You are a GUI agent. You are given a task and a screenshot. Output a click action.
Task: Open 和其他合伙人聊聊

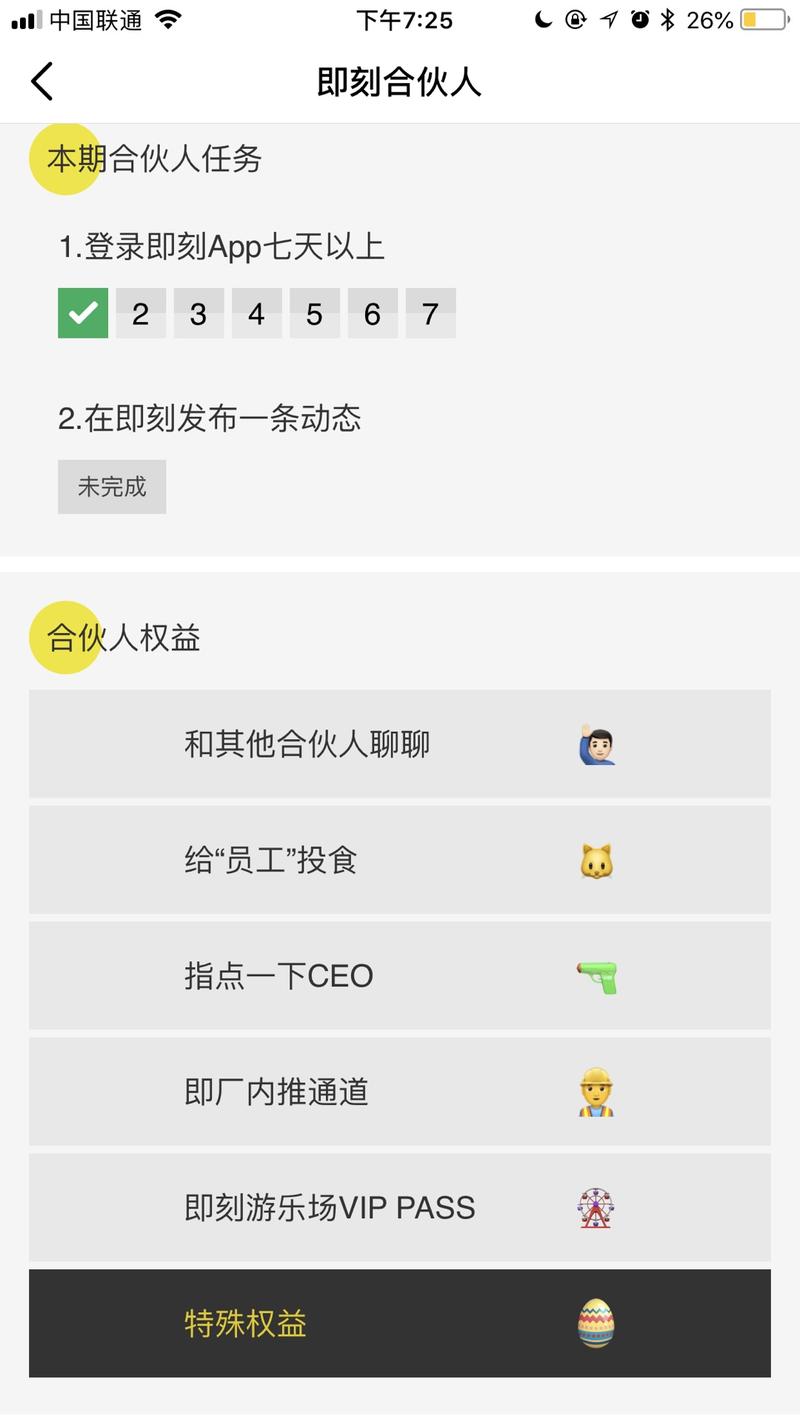click(400, 744)
